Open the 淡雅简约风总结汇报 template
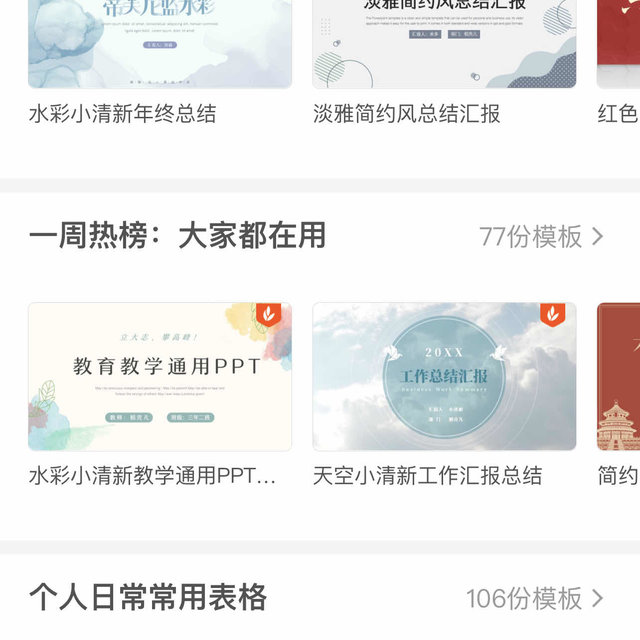The image size is (640, 640). (444, 45)
